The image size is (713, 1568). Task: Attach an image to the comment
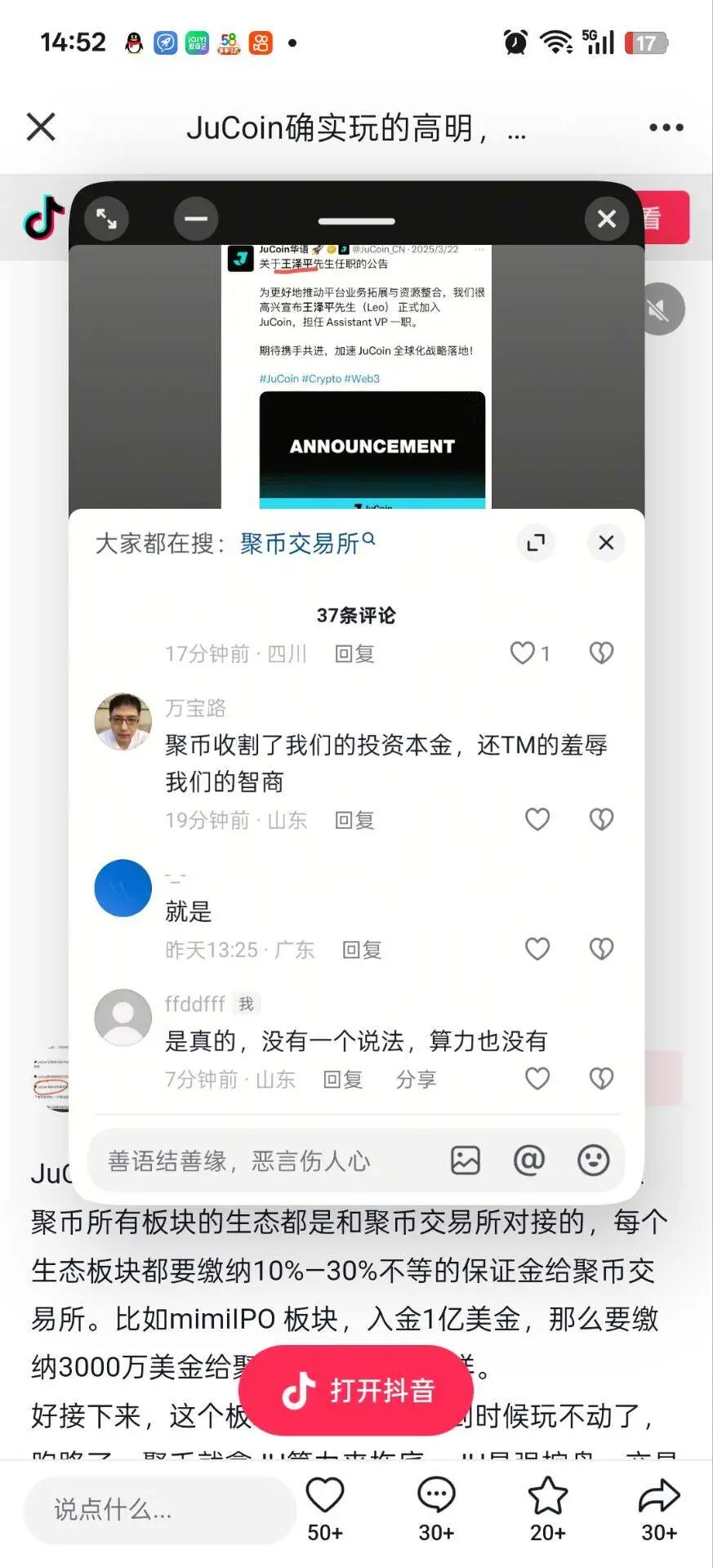(x=466, y=1160)
